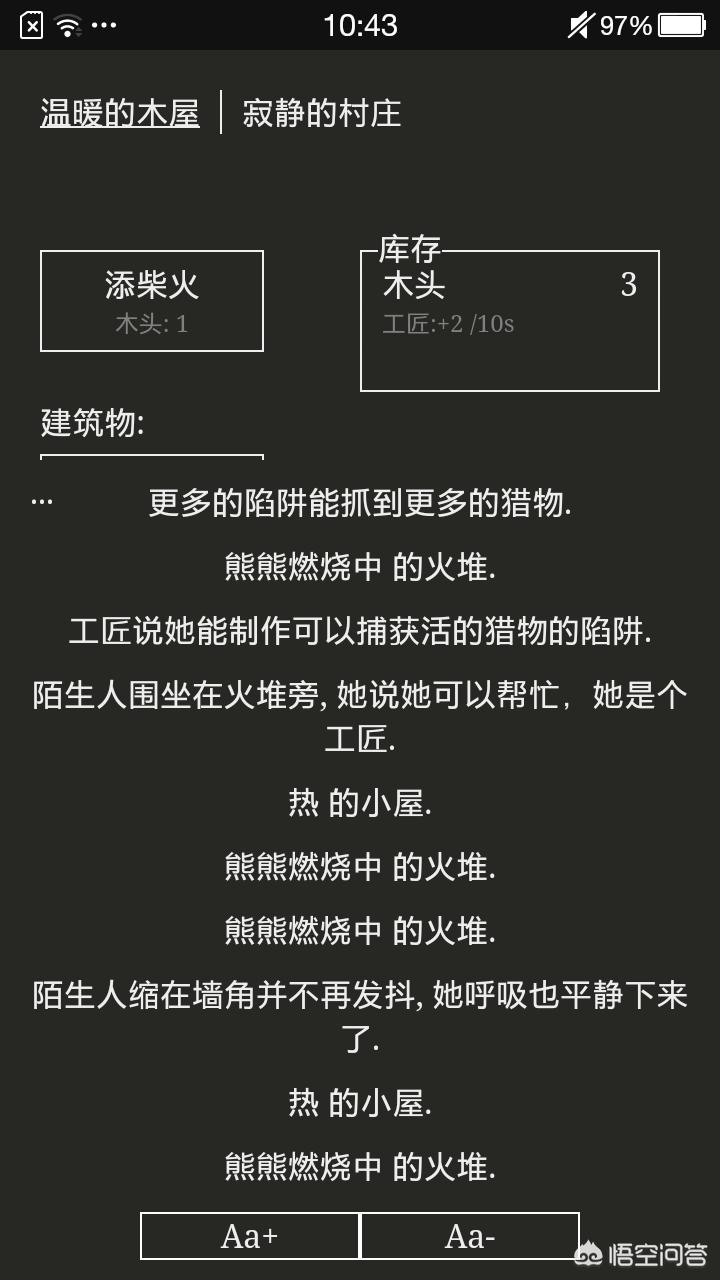The width and height of the screenshot is (720, 1280).
Task: Select the 温暖的木屋 tab
Action: coord(120,113)
